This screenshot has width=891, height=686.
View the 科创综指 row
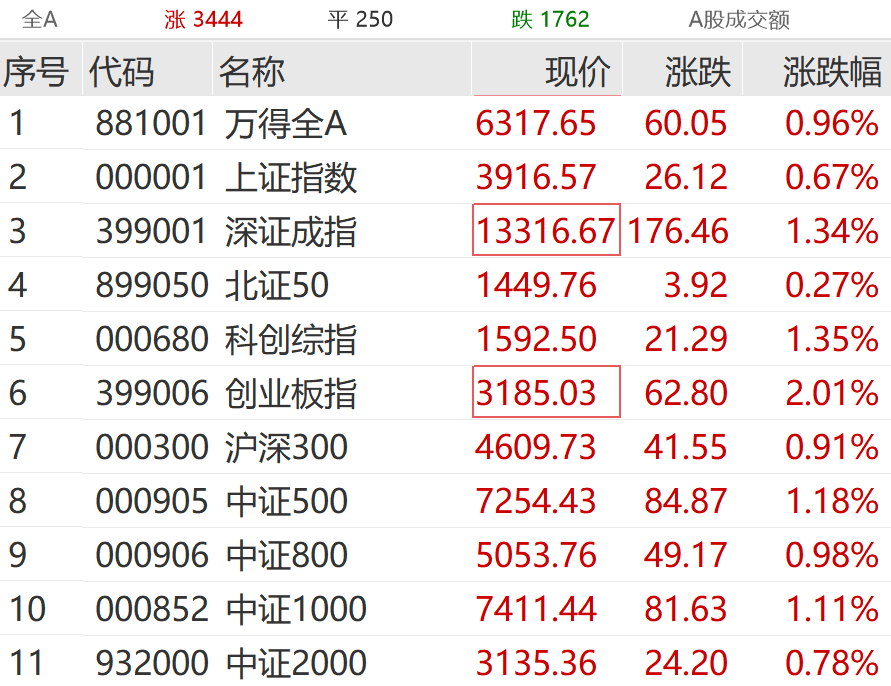(291, 340)
